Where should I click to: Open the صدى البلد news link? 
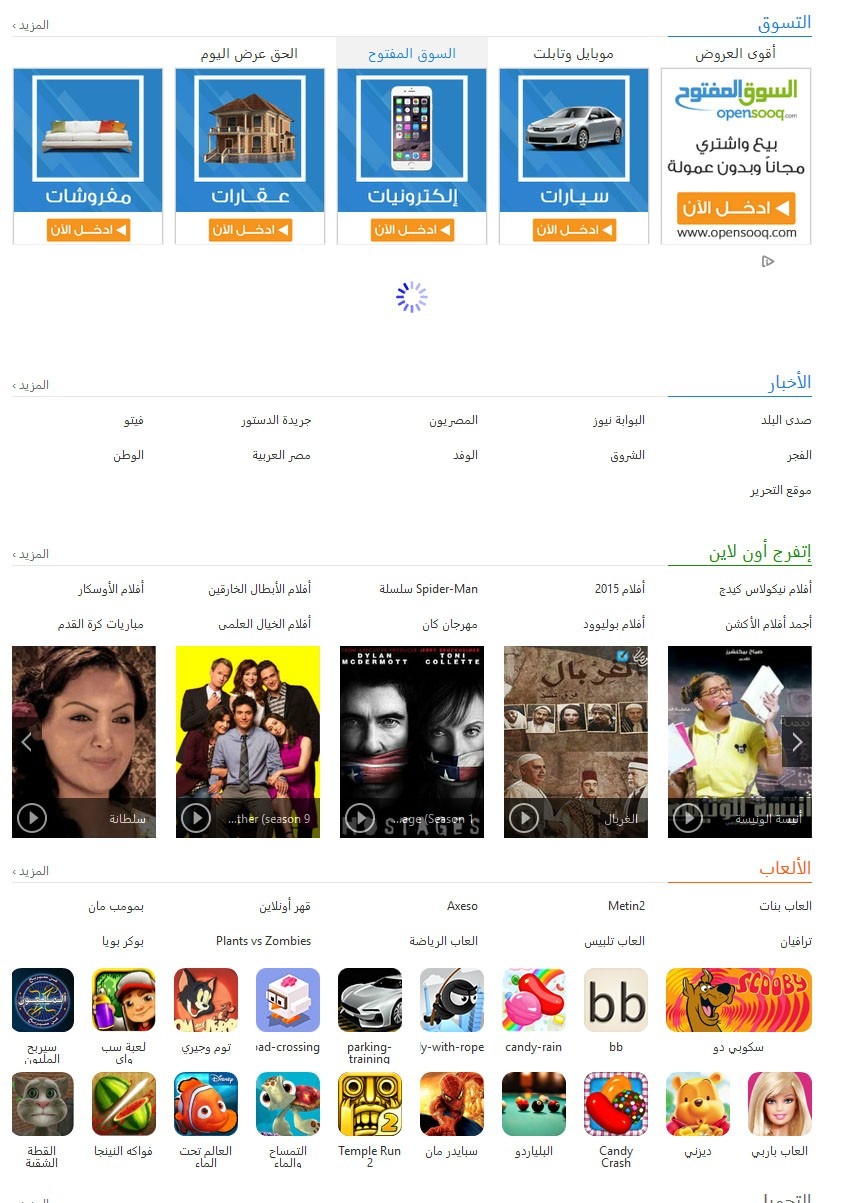(785, 420)
